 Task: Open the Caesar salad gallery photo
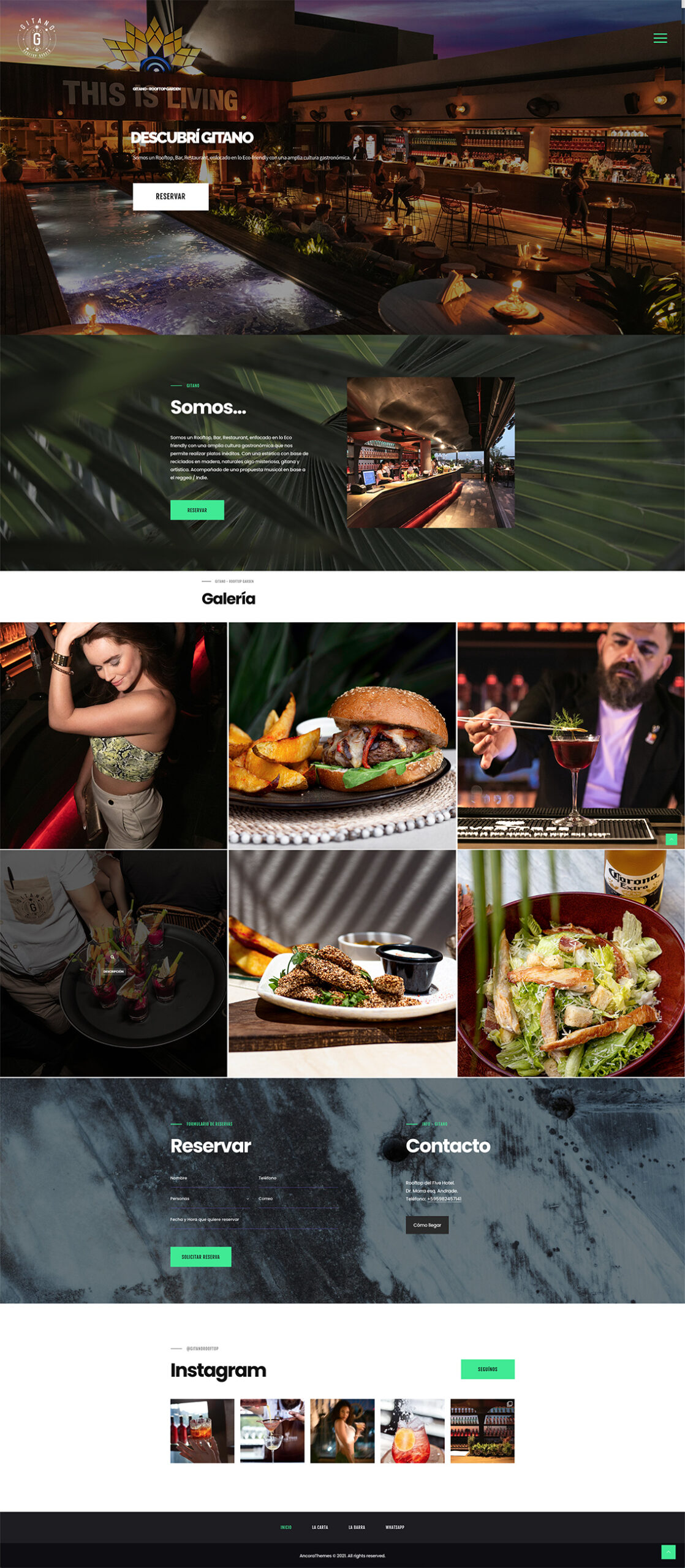[x=570, y=963]
